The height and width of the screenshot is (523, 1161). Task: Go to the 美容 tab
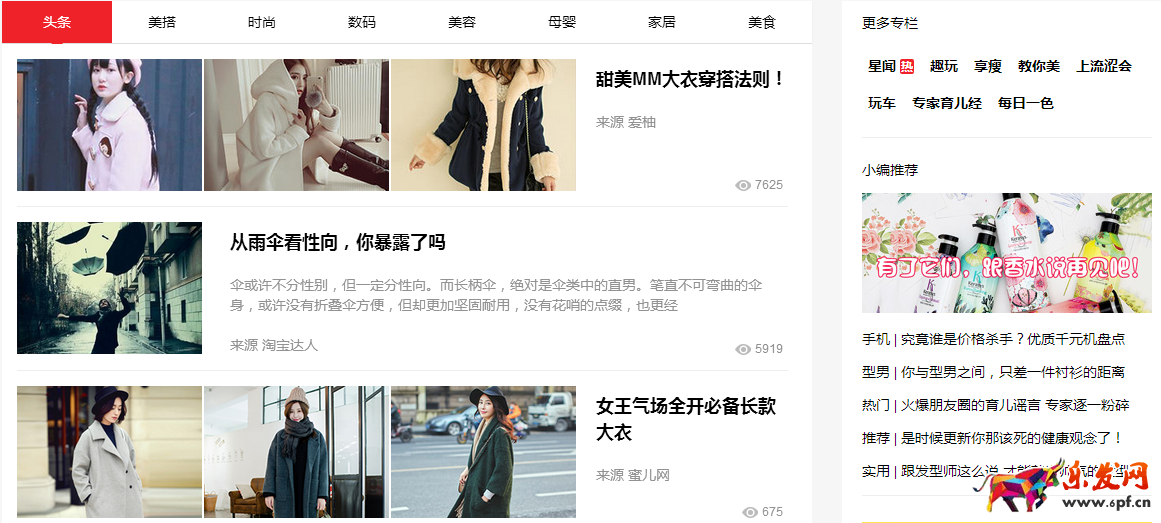462,22
